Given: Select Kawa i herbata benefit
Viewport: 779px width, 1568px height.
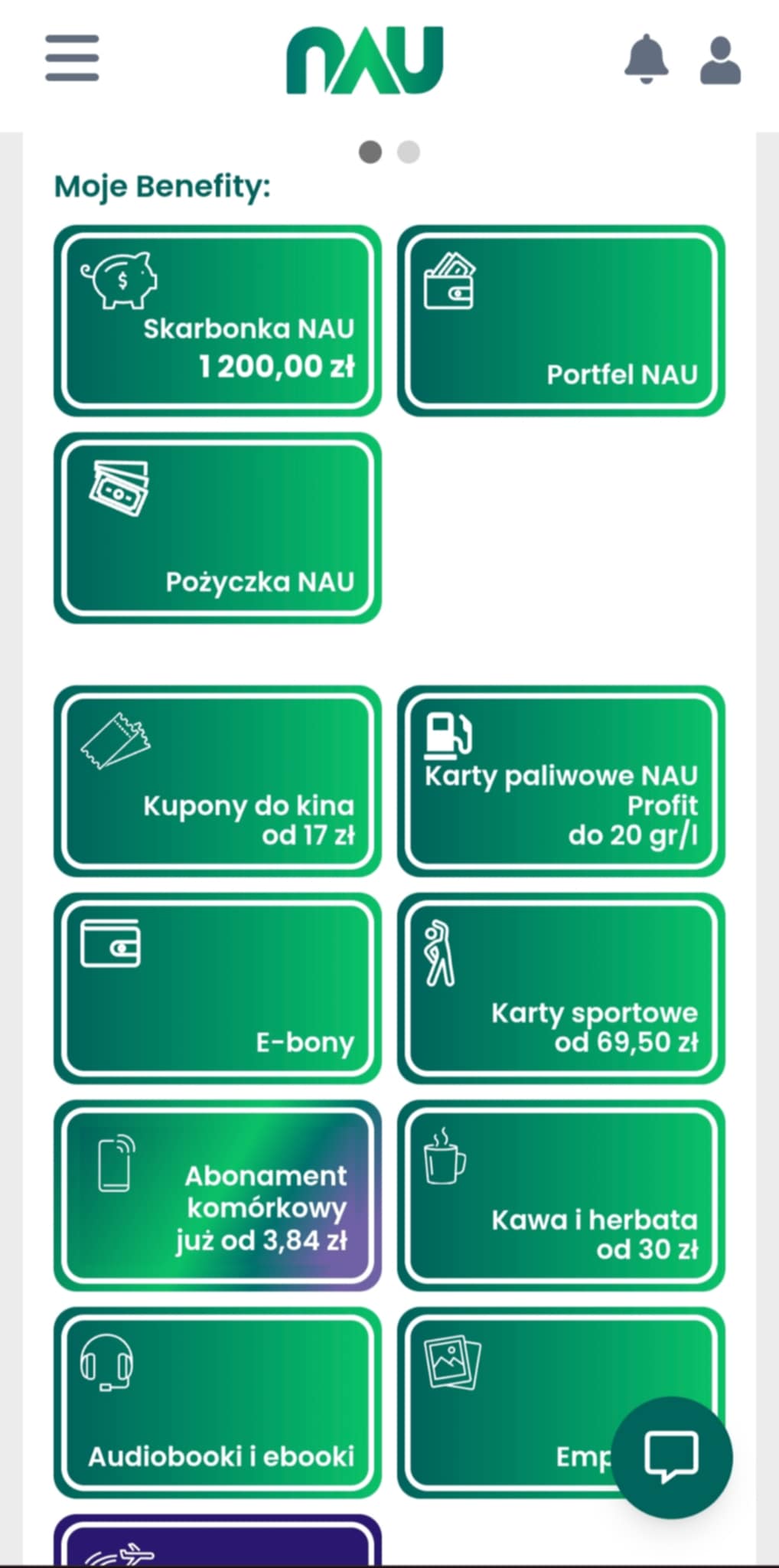Looking at the screenshot, I should (x=561, y=1196).
